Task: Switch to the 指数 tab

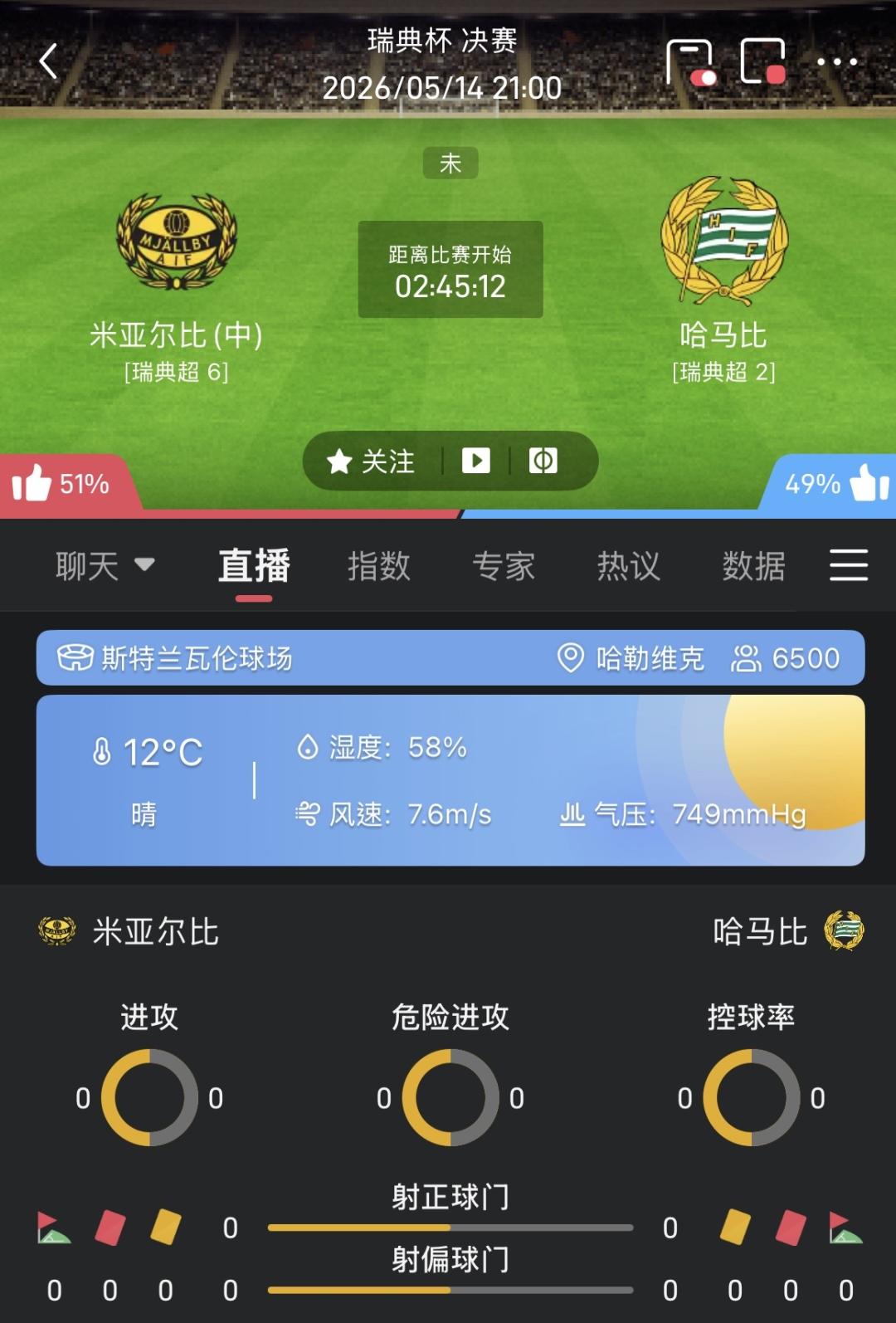Action: [379, 566]
